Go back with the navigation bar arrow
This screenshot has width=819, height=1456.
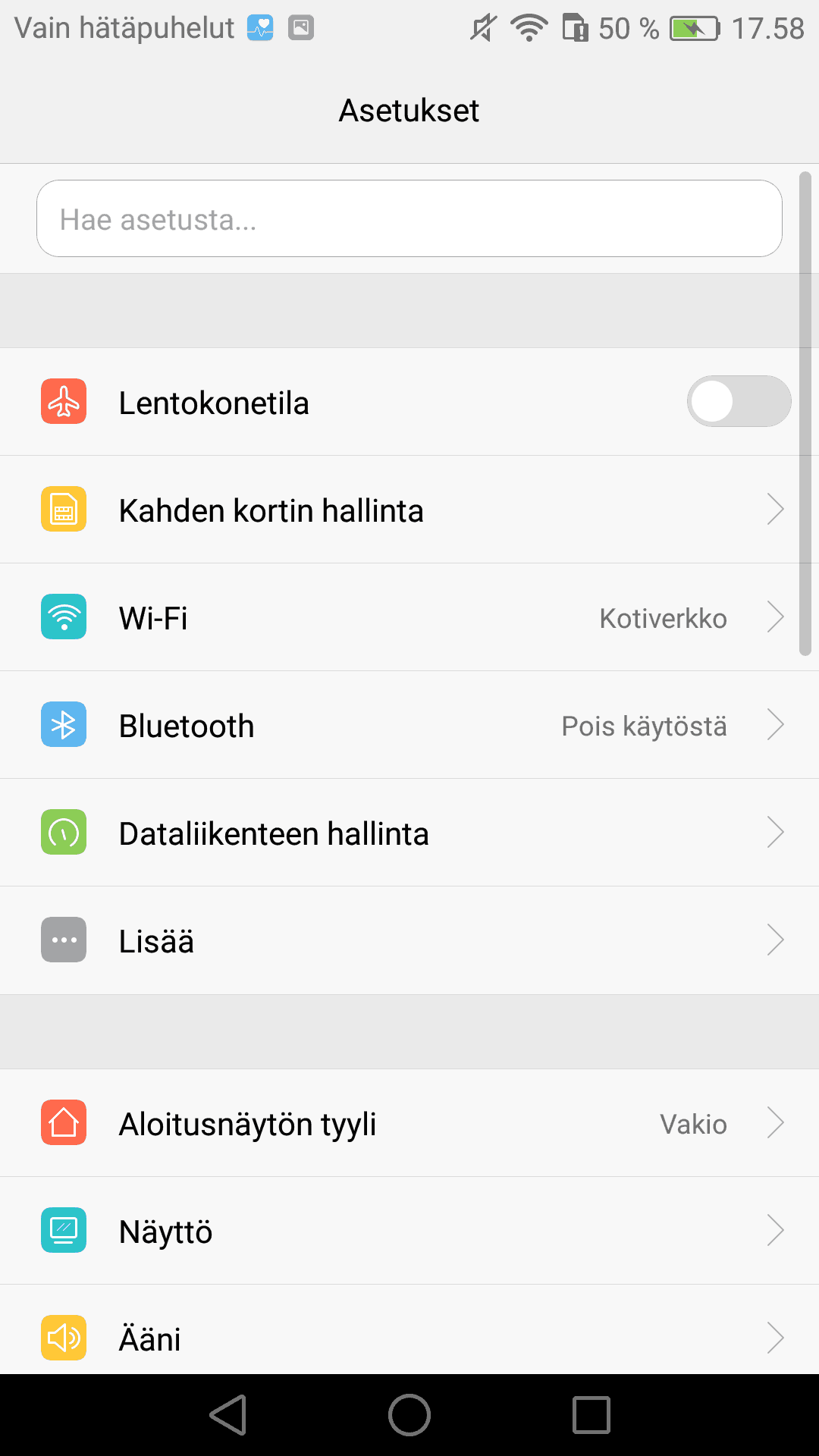point(228,1415)
